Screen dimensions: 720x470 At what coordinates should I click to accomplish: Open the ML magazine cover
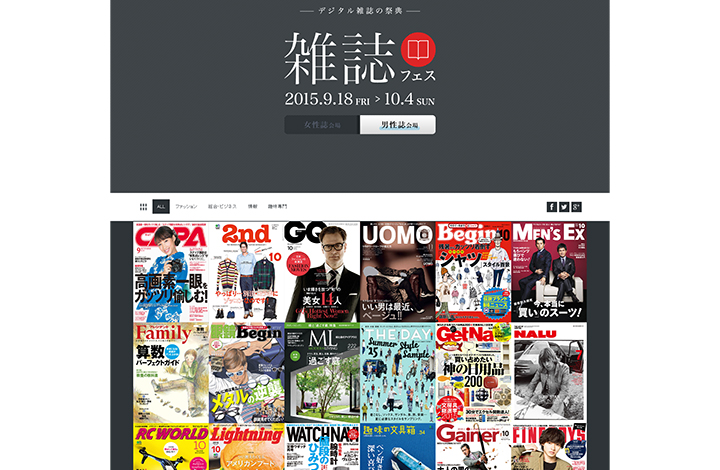tap(322, 372)
